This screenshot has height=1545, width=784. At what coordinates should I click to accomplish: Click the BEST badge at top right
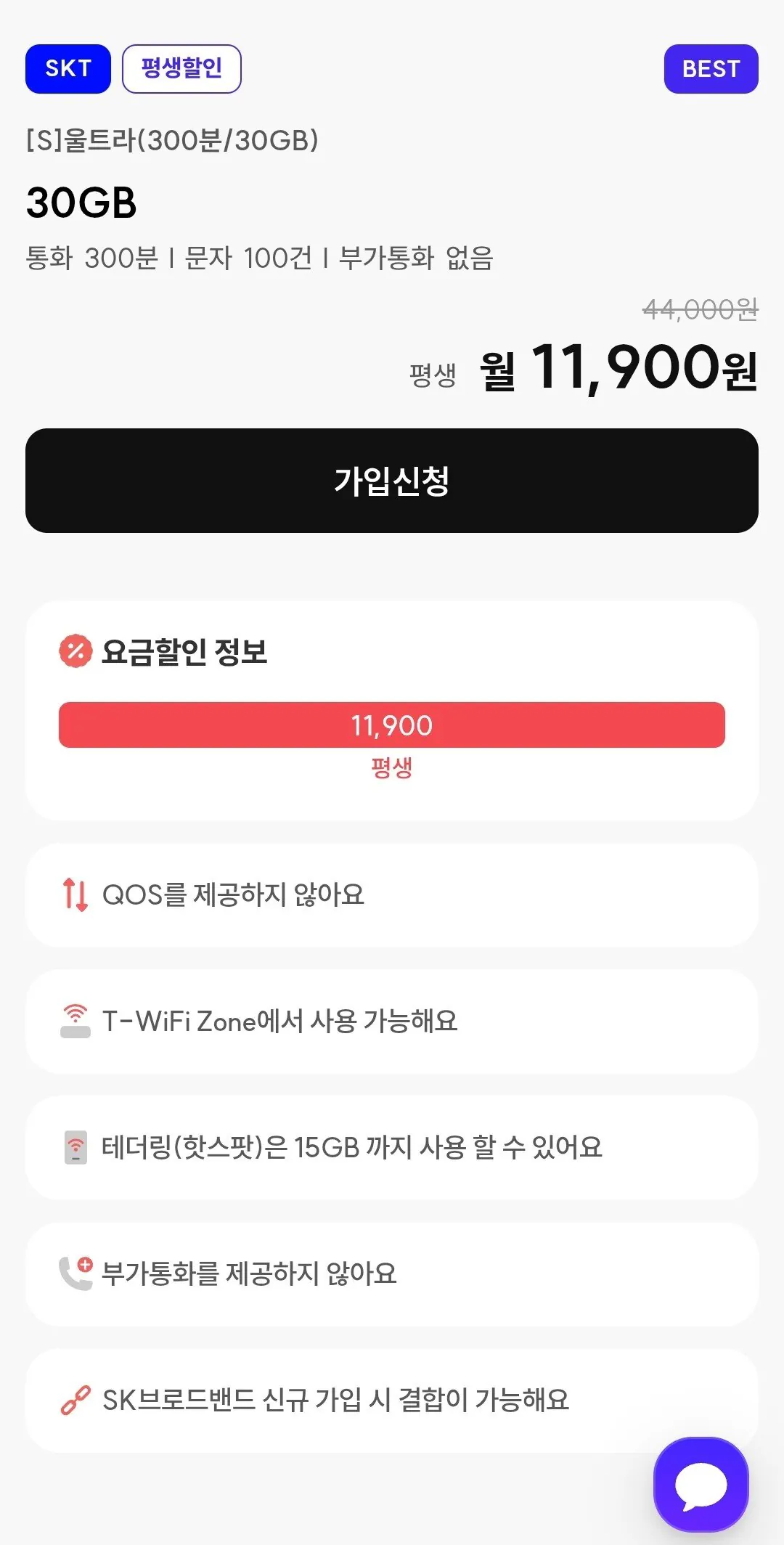(711, 68)
